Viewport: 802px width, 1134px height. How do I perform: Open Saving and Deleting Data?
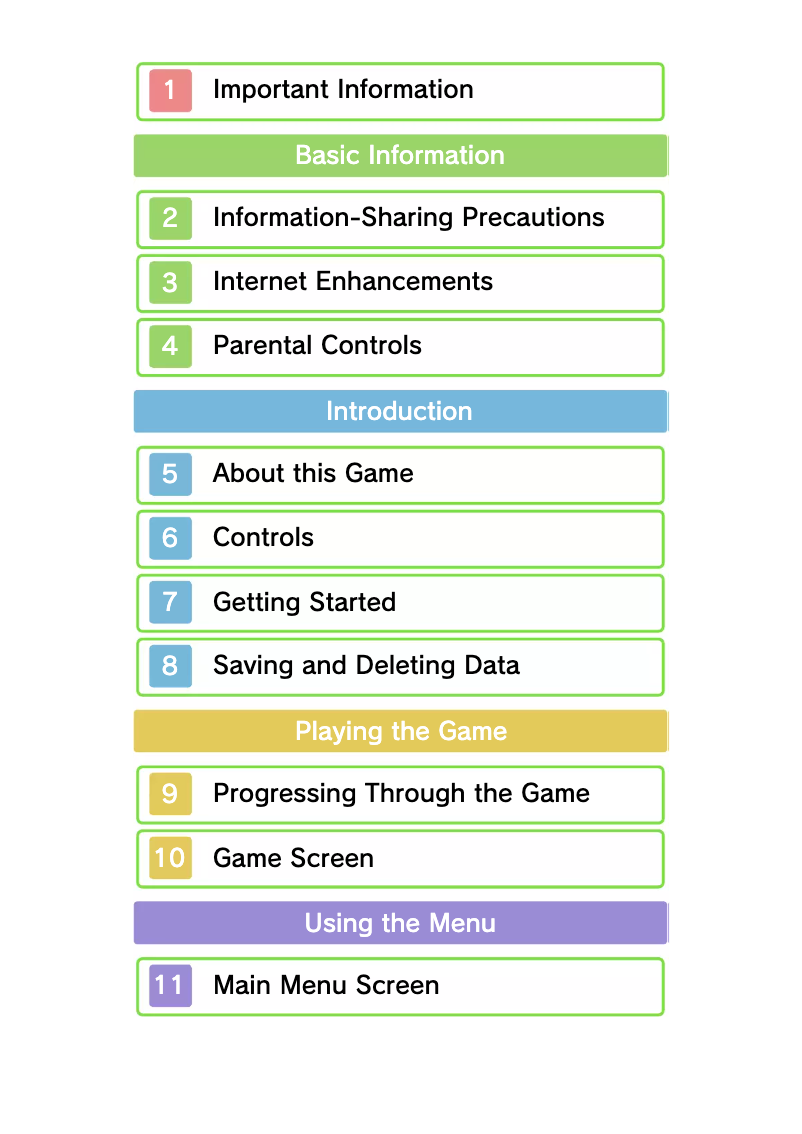point(400,667)
